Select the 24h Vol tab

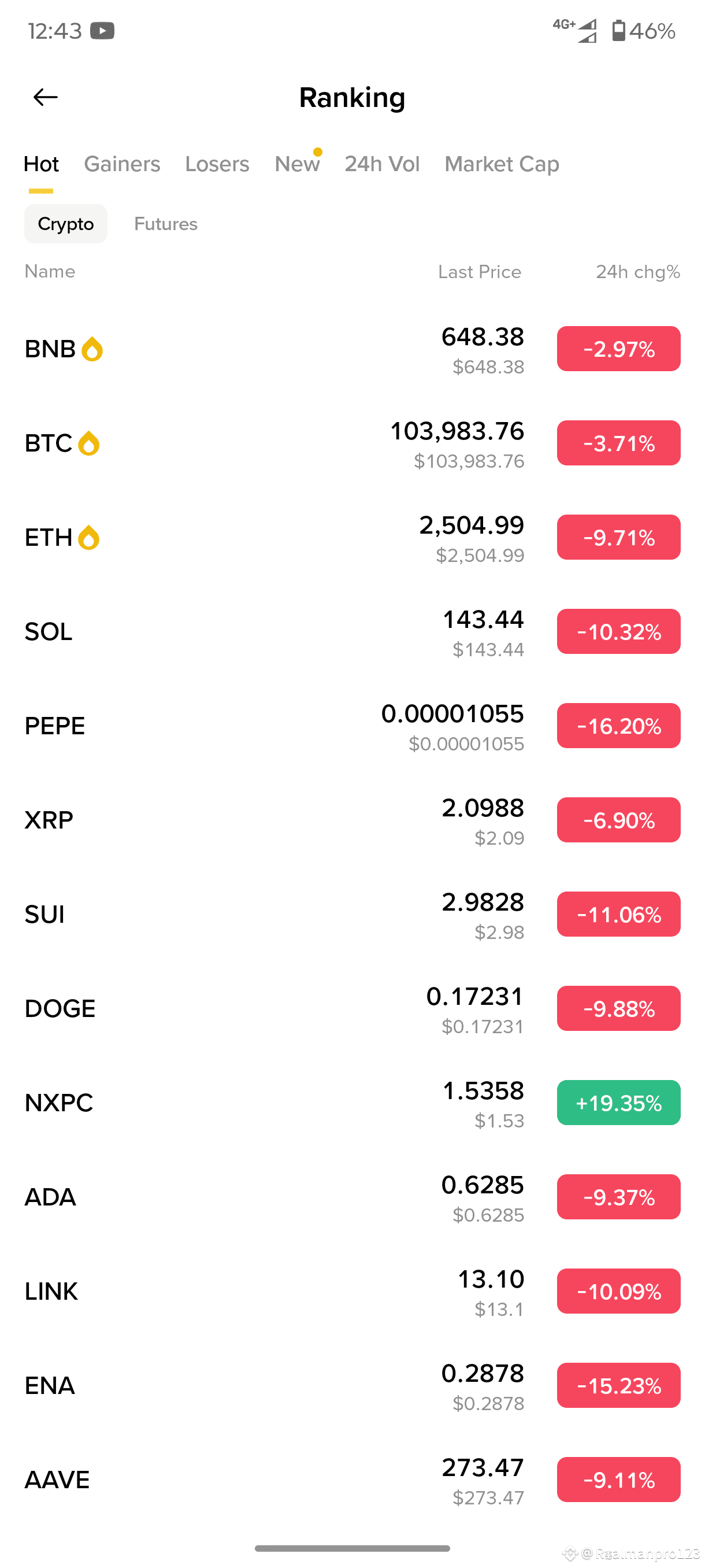point(382,164)
